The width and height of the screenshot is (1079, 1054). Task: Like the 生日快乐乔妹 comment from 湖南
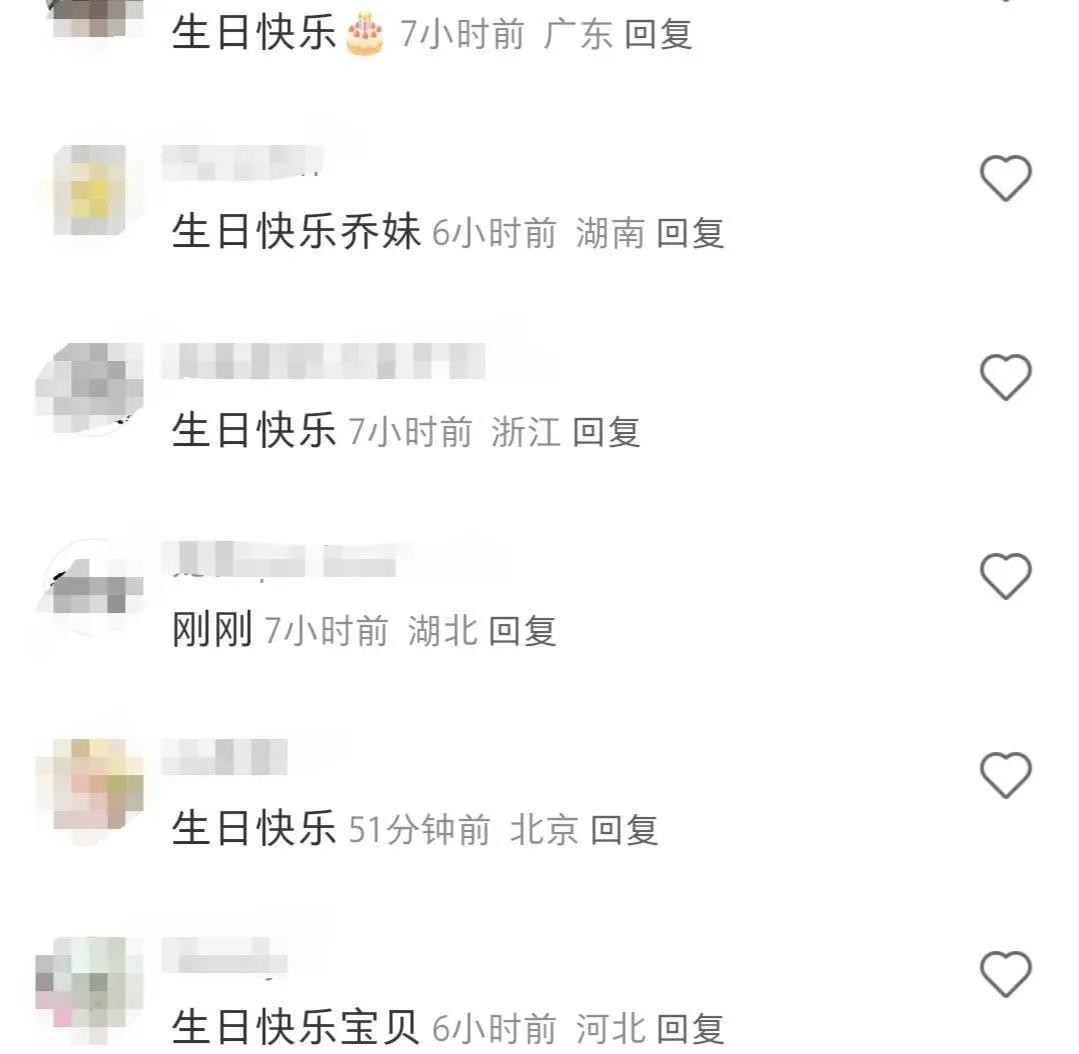click(1005, 179)
